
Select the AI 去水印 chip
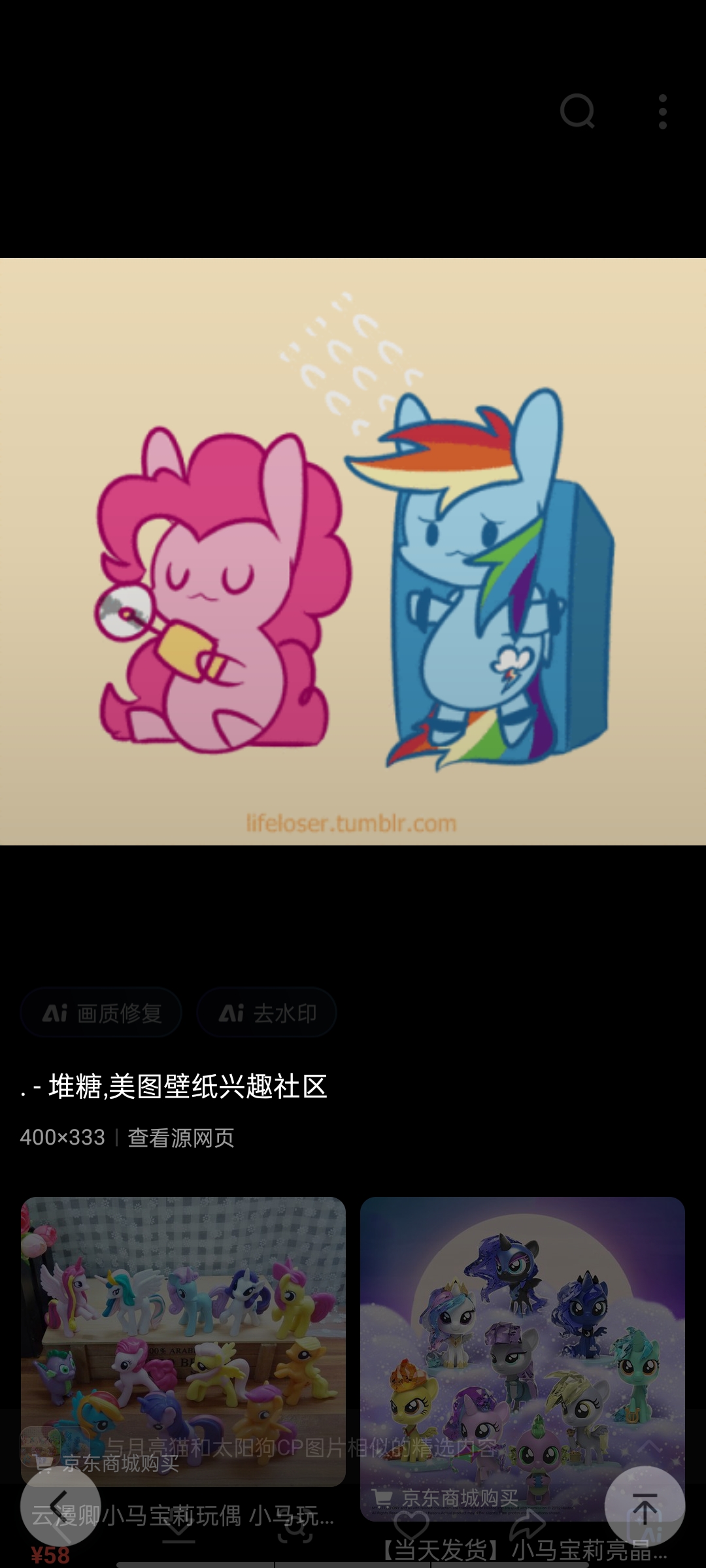click(267, 1013)
